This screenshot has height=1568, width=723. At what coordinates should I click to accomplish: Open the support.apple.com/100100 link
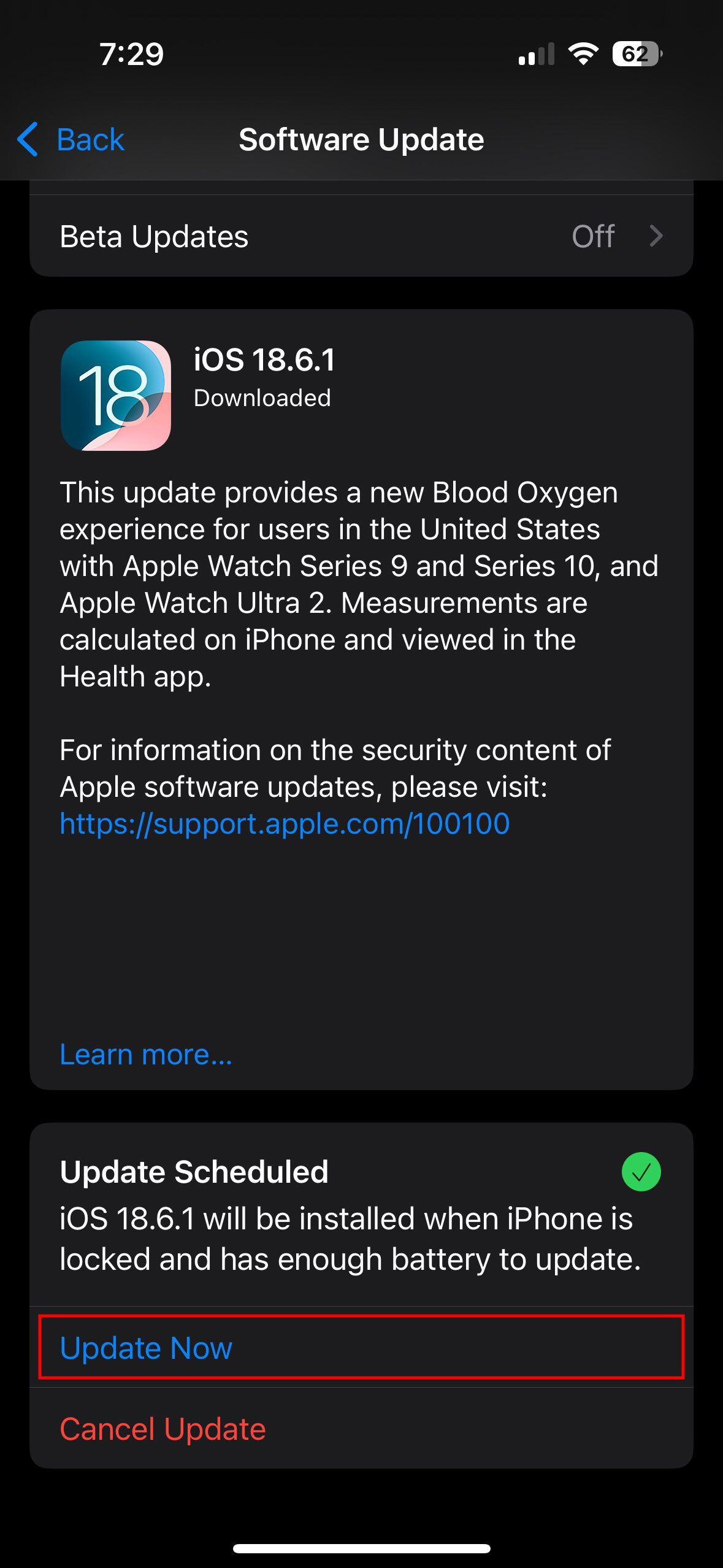point(285,824)
